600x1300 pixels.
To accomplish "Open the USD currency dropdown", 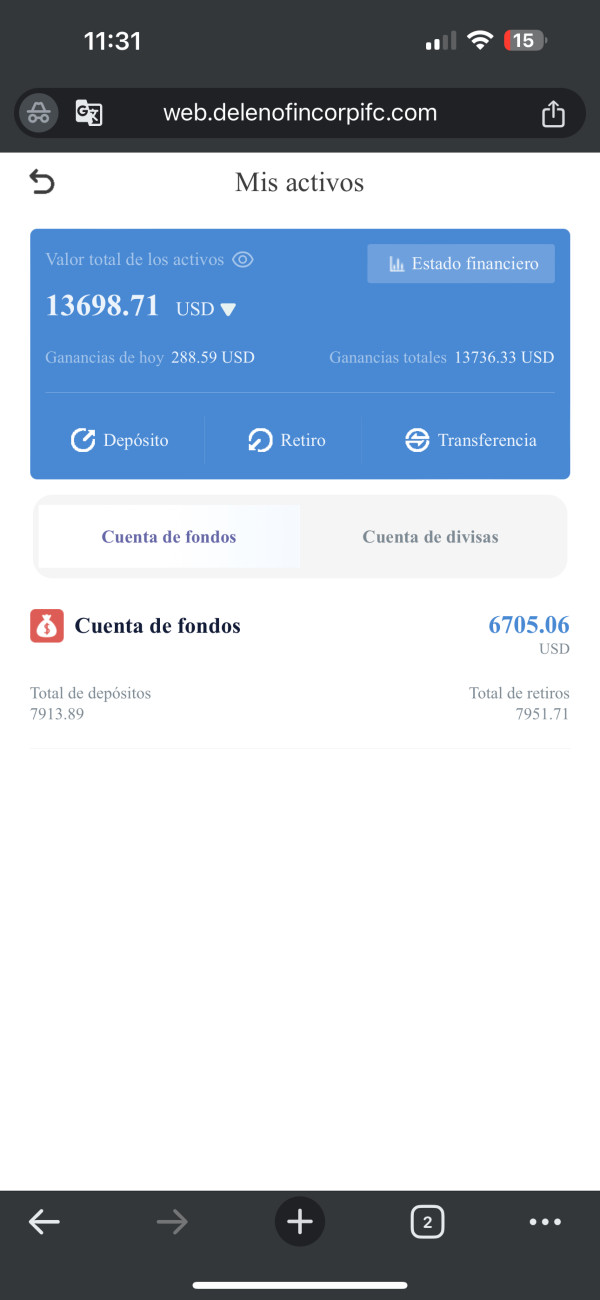I will click(x=207, y=309).
